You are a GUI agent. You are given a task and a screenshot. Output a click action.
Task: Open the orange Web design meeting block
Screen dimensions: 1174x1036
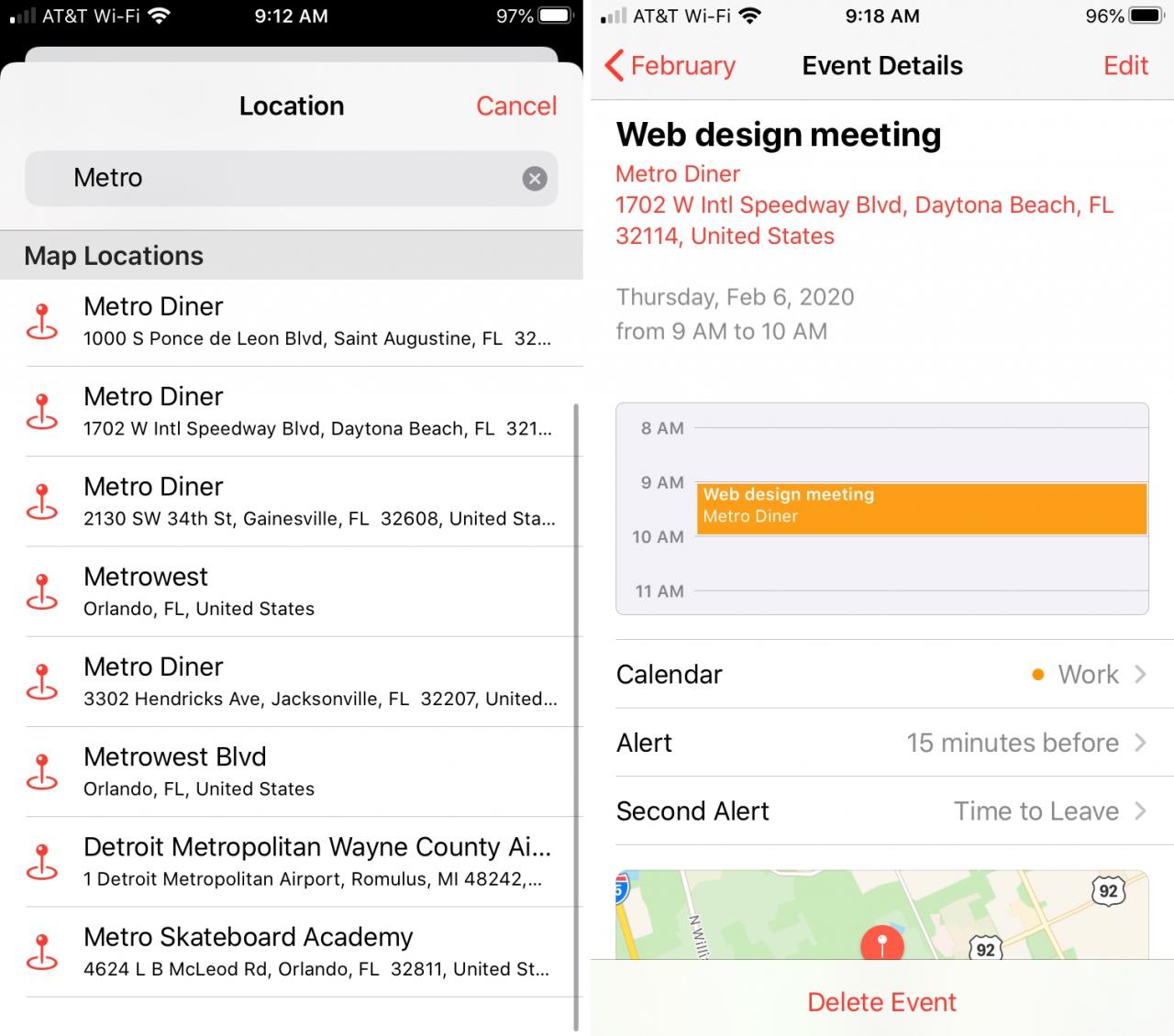point(922,509)
